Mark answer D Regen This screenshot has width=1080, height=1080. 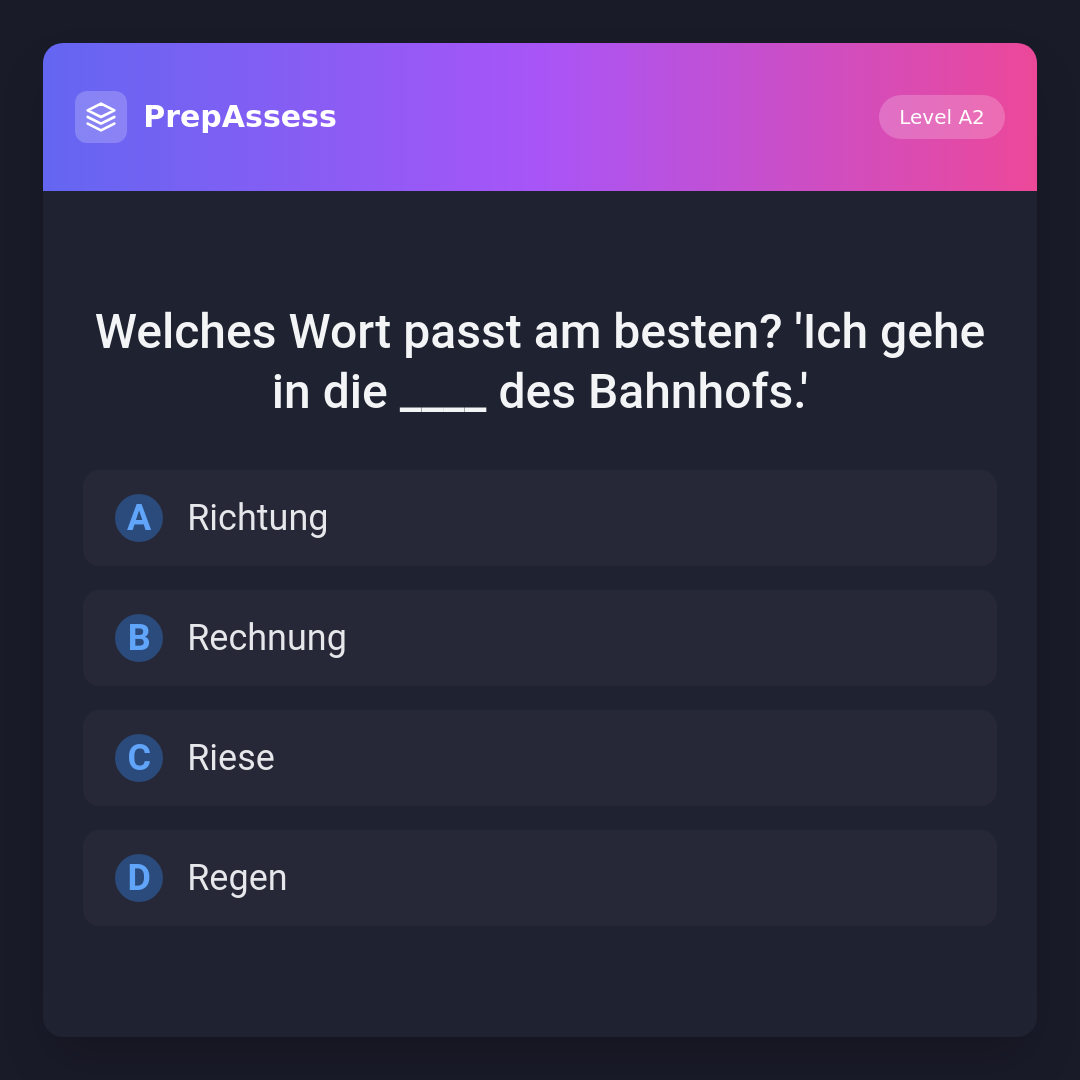(x=540, y=878)
